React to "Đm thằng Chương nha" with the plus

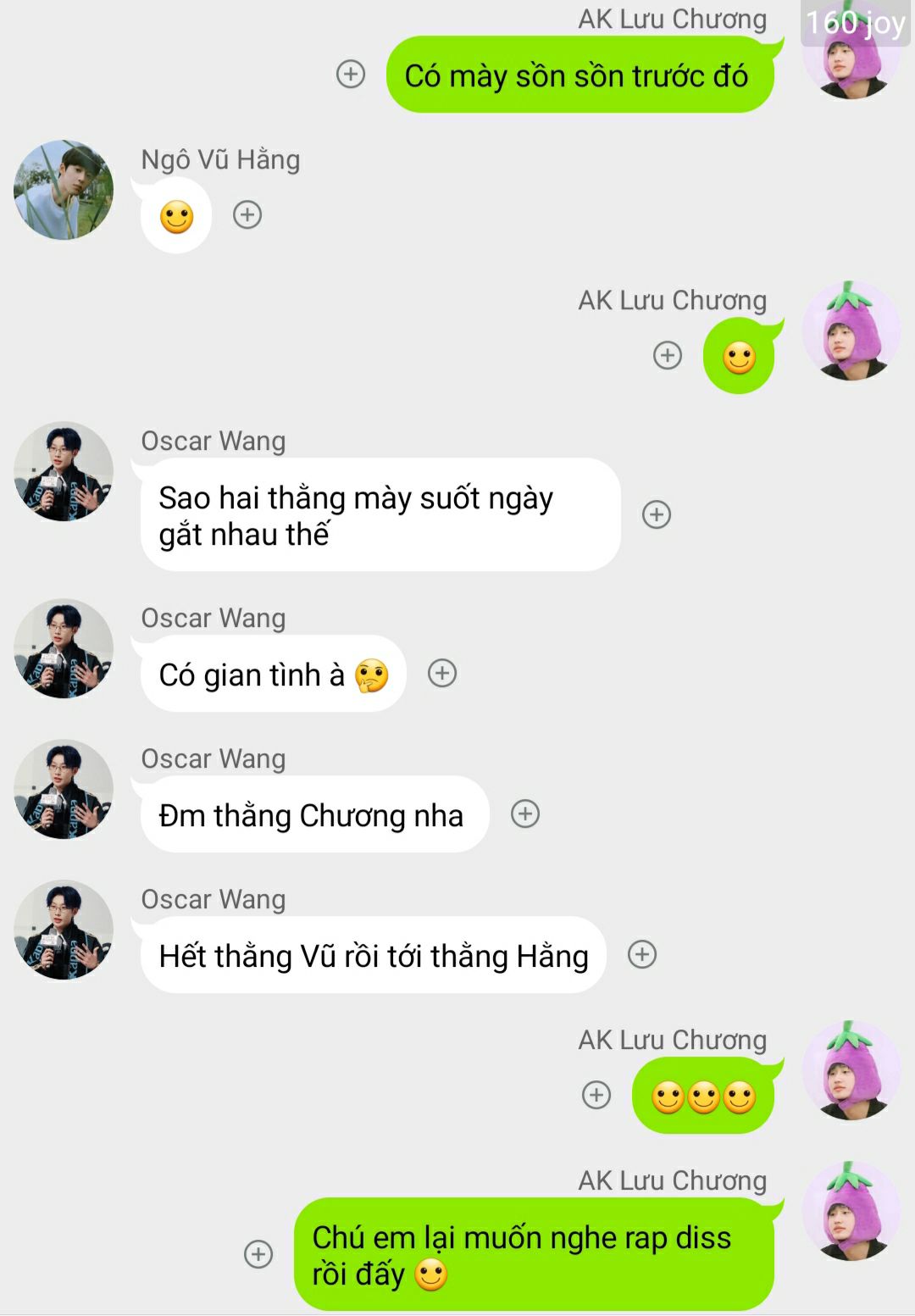(525, 814)
